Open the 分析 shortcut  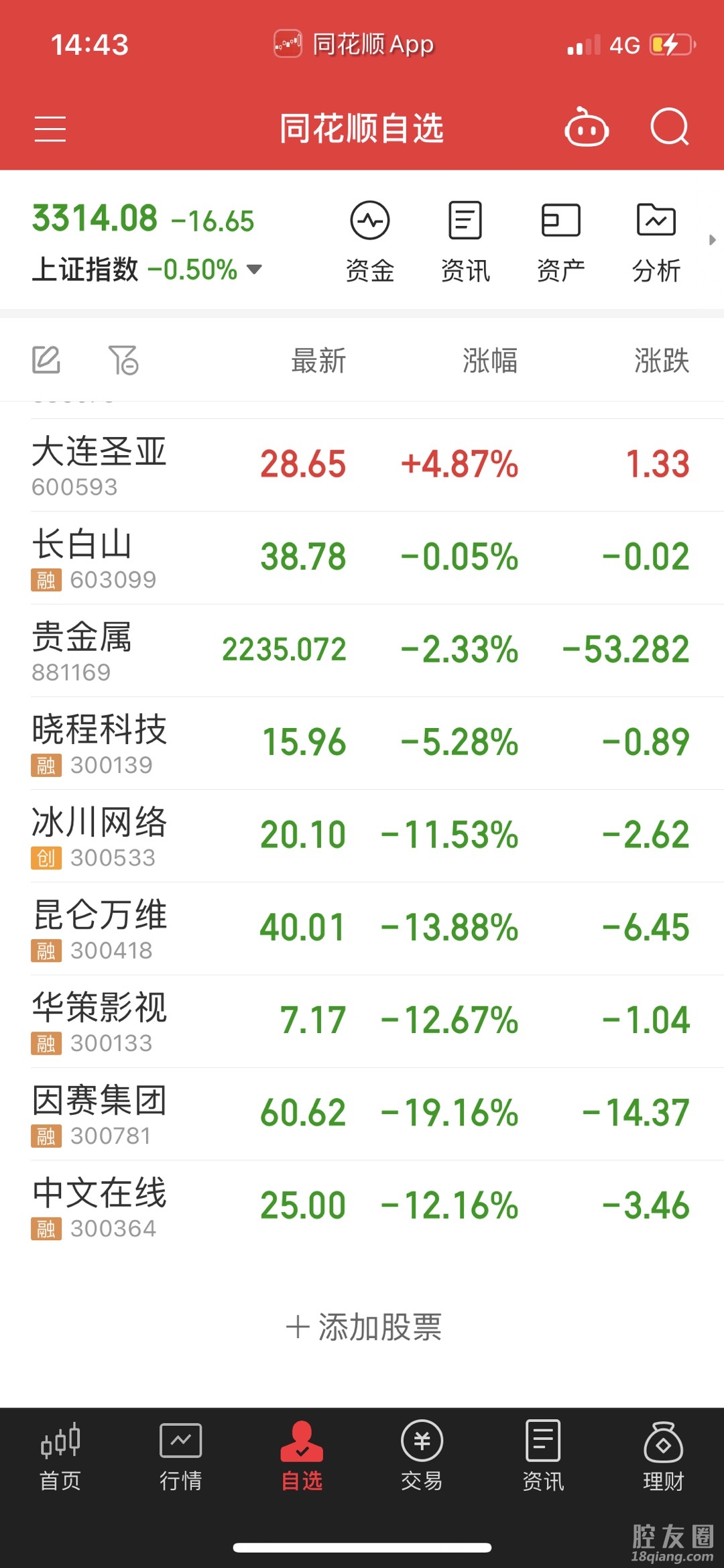pos(656,241)
